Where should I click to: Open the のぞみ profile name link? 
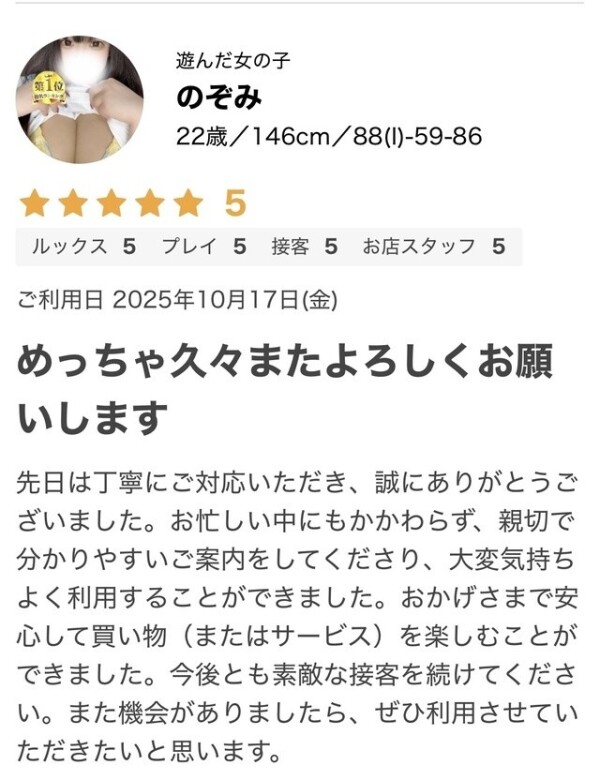click(x=218, y=97)
